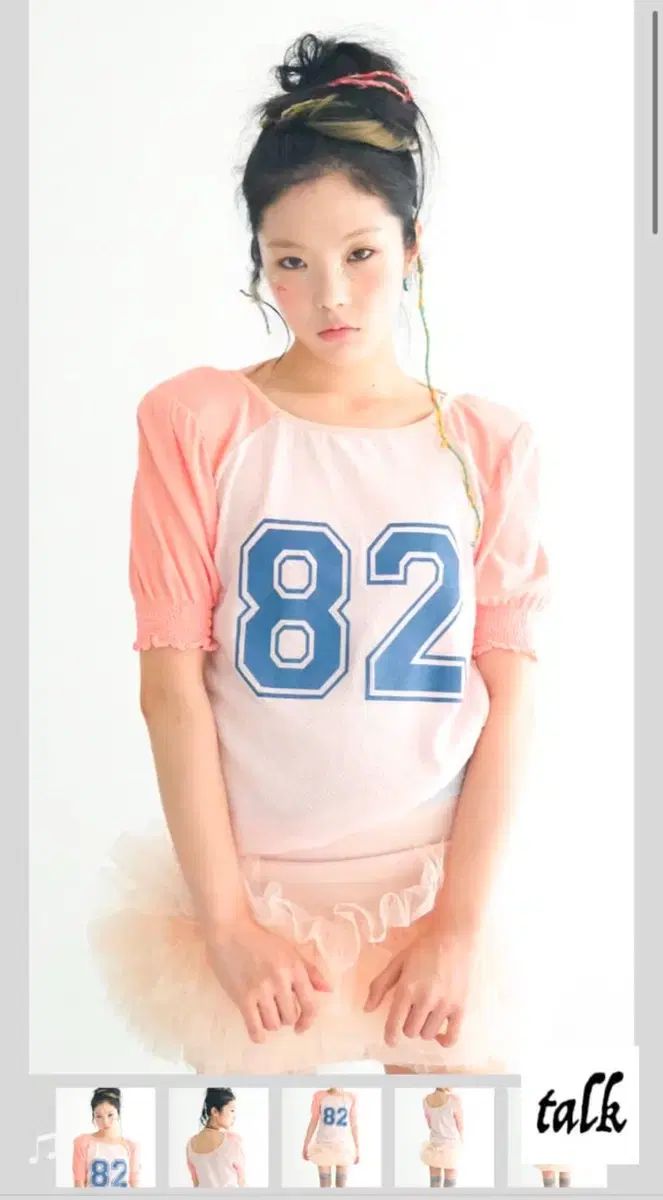Tap the music note icon
The width and height of the screenshot is (663, 1200).
[x=41, y=1148]
